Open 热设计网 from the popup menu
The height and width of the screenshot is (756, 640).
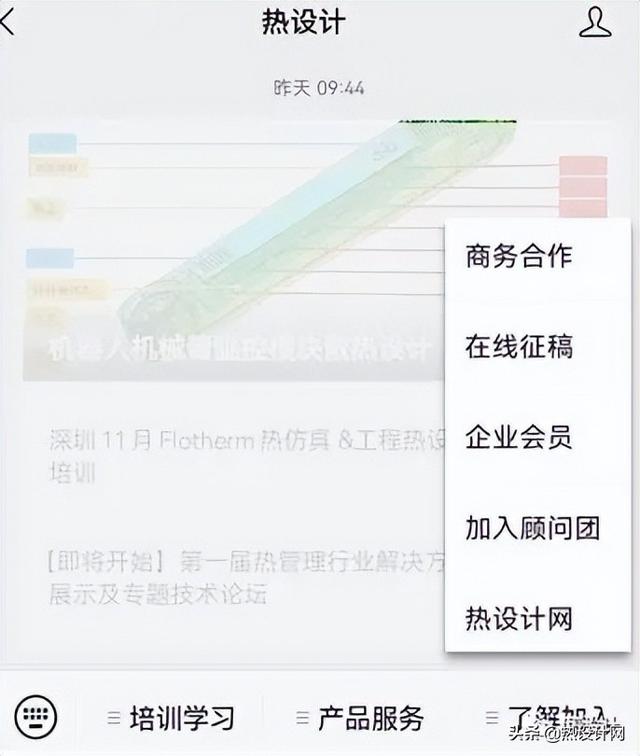(x=518, y=618)
